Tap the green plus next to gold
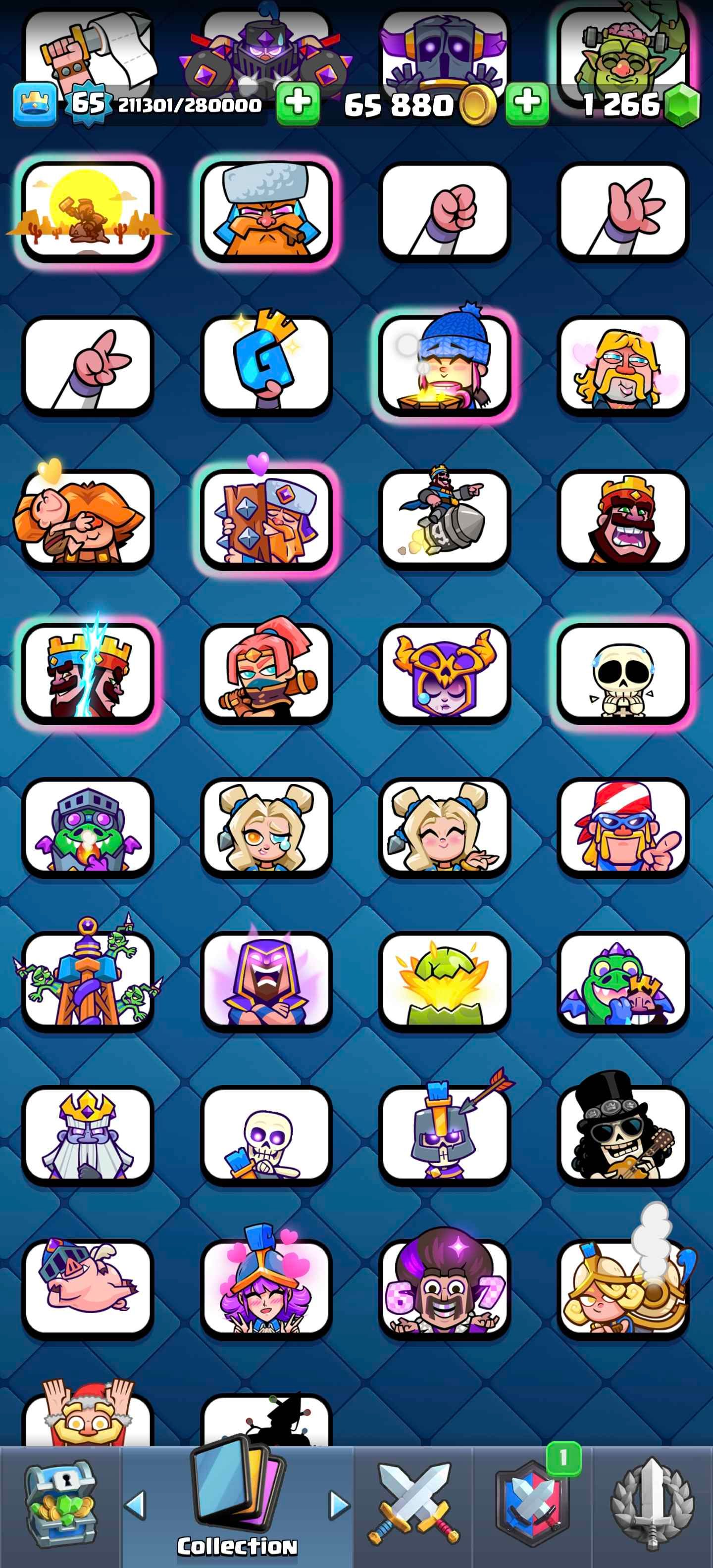Image resolution: width=713 pixels, height=1568 pixels. point(527,104)
